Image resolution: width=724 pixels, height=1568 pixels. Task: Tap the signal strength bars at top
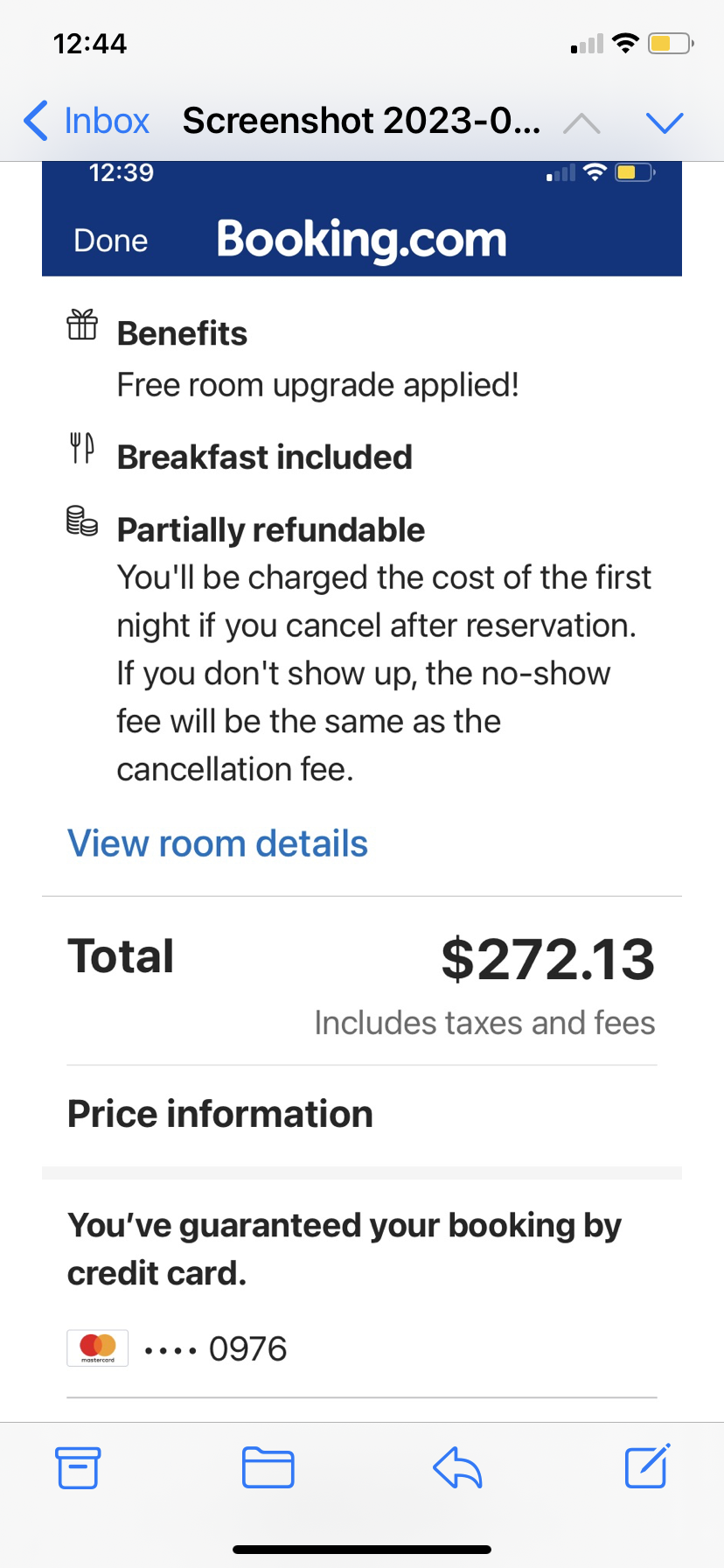click(587, 42)
